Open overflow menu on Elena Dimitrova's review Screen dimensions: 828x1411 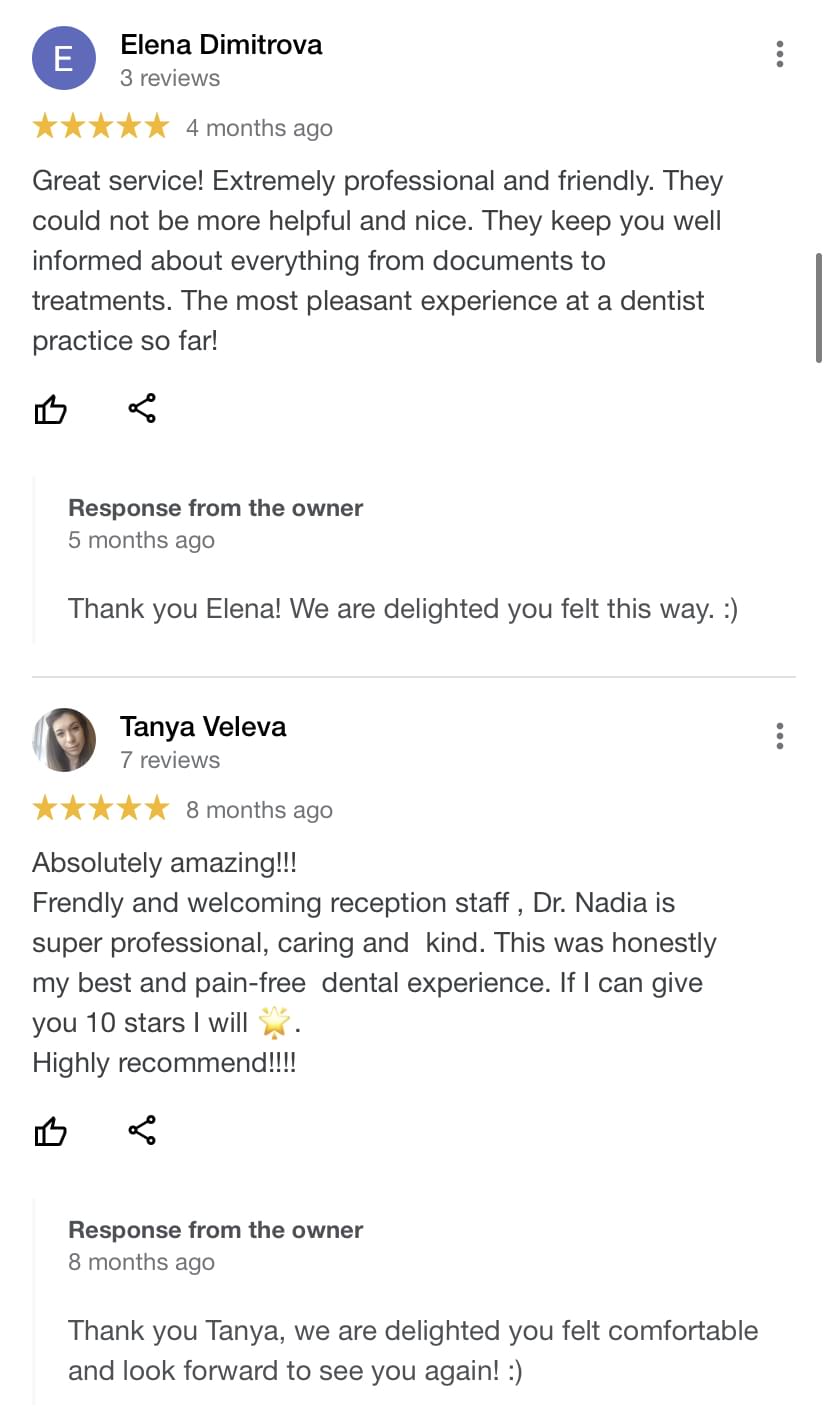(779, 54)
